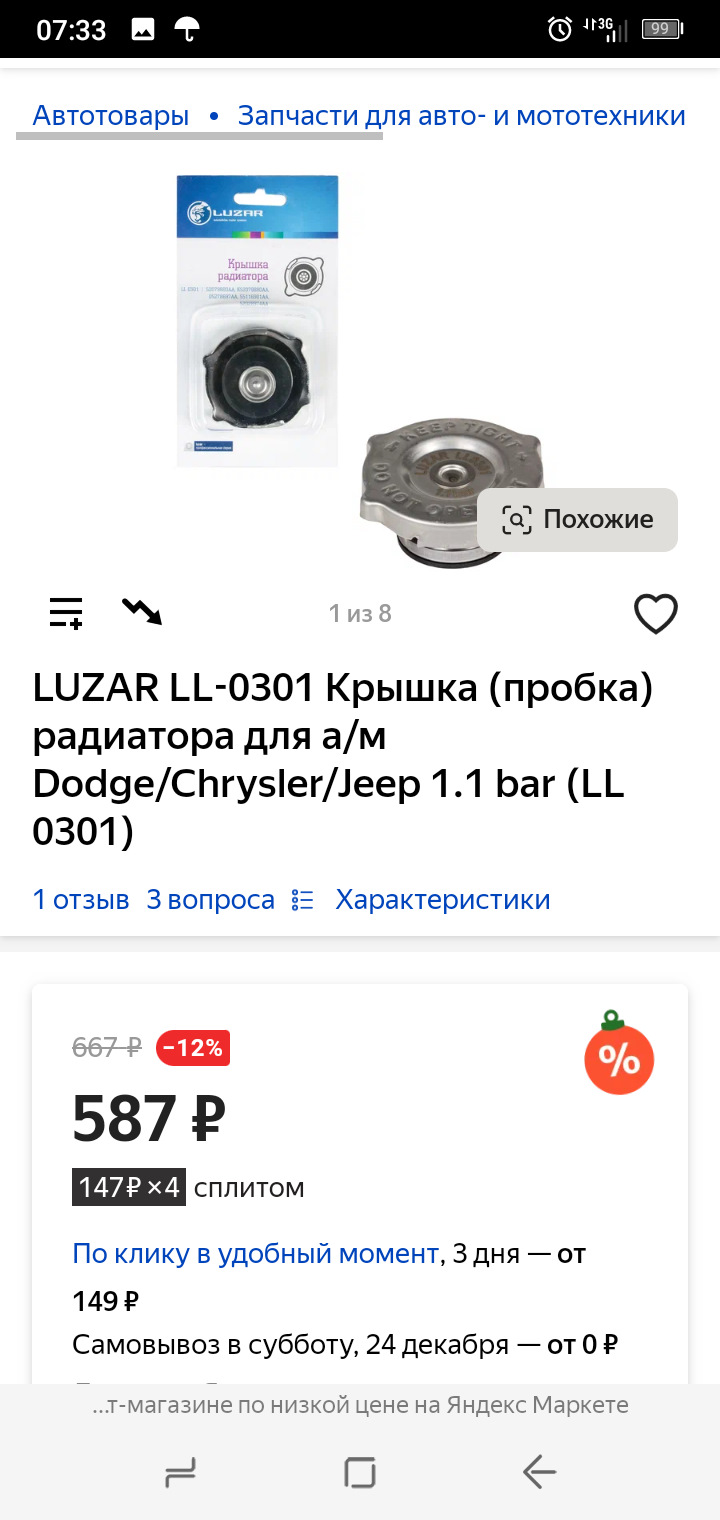Image resolution: width=720 pixels, height=1520 pixels.
Task: Open the 3 вопроса link
Action: pos(210,899)
